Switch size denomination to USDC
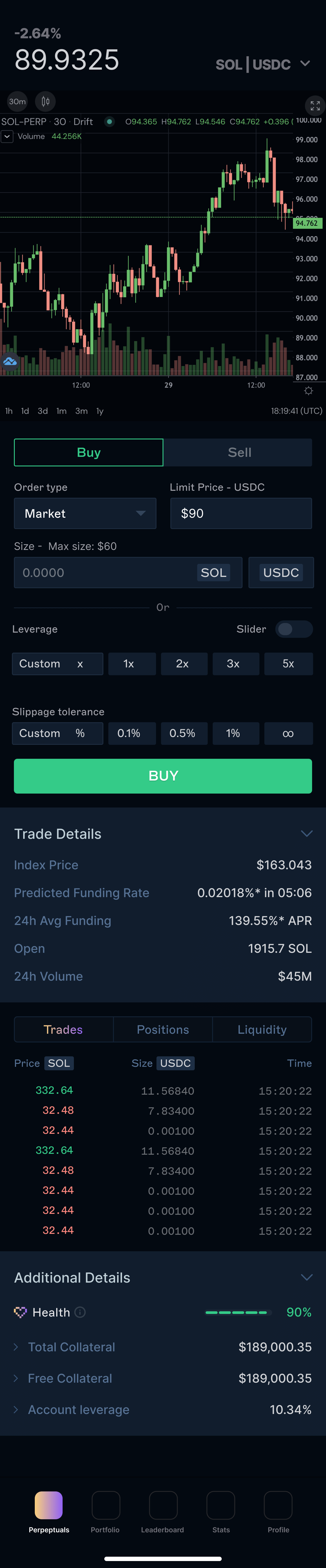326x1568 pixels. click(x=281, y=573)
